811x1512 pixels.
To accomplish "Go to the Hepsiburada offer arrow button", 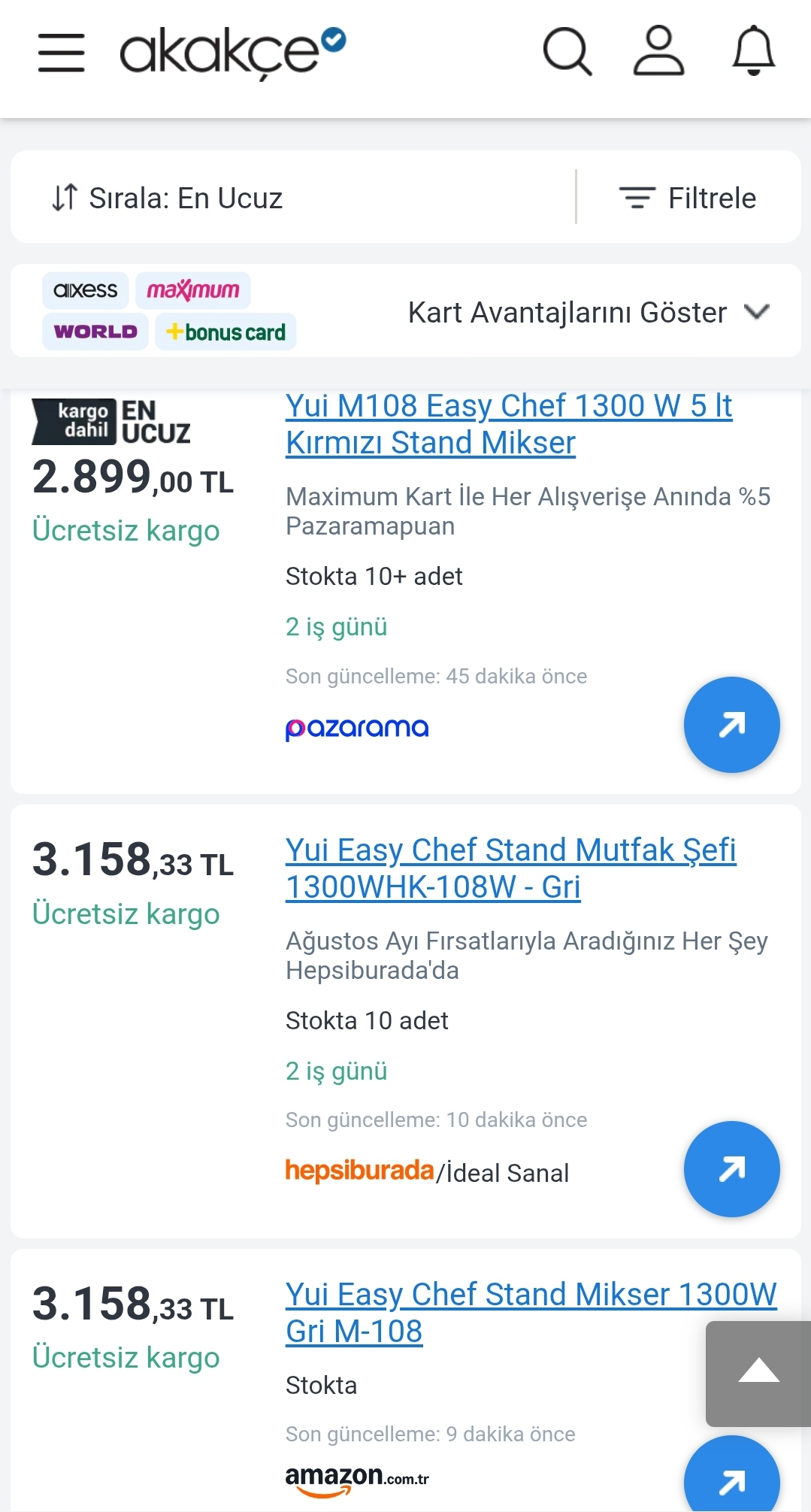I will pyautogui.click(x=731, y=1169).
